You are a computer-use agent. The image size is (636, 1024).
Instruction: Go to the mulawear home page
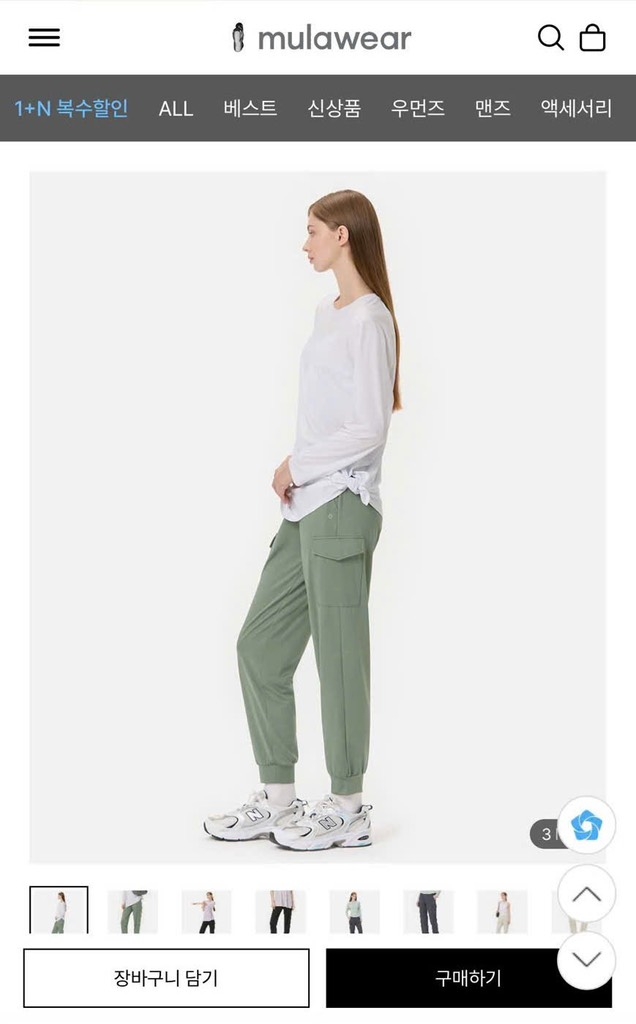point(321,38)
